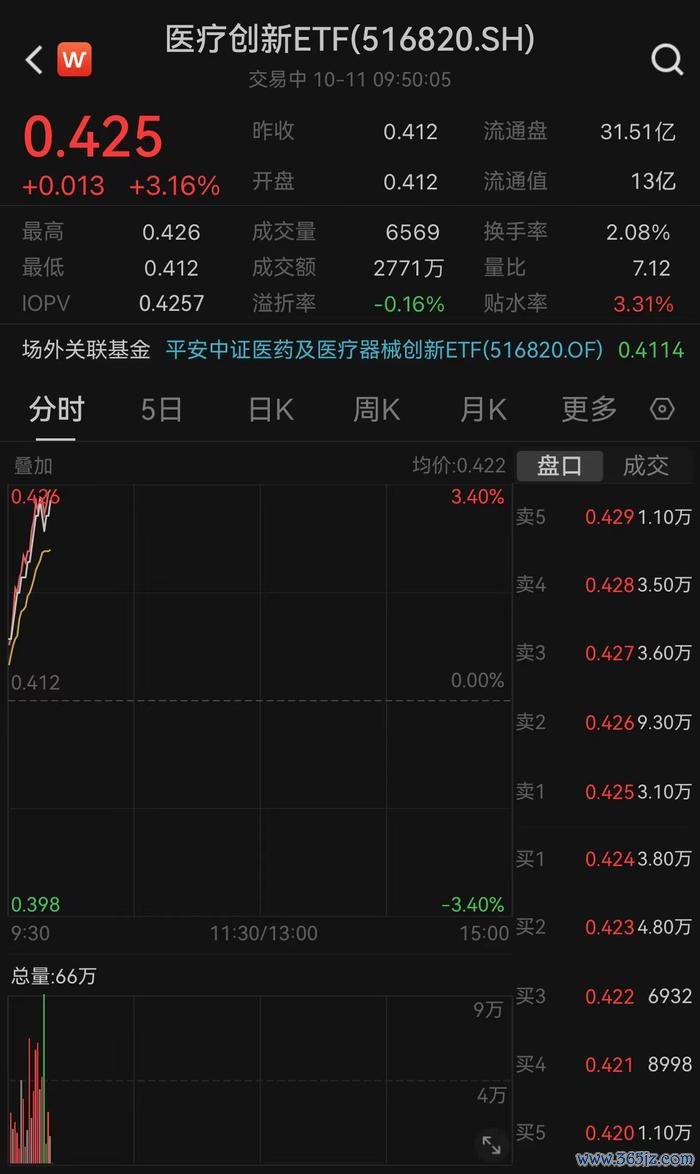Switch to the 成交 trades tab

pyautogui.click(x=646, y=465)
